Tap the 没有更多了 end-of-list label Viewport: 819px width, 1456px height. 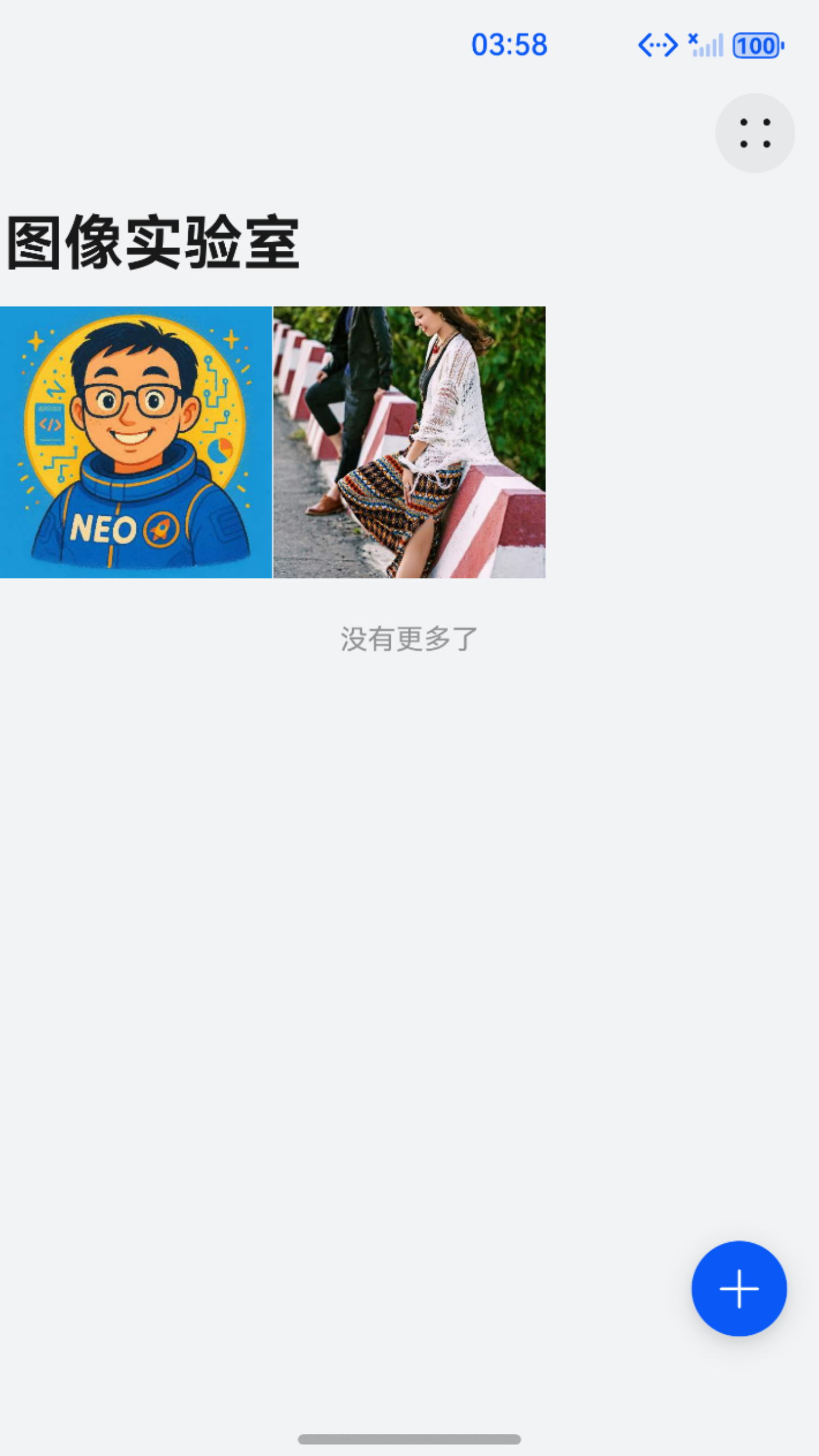(x=408, y=638)
